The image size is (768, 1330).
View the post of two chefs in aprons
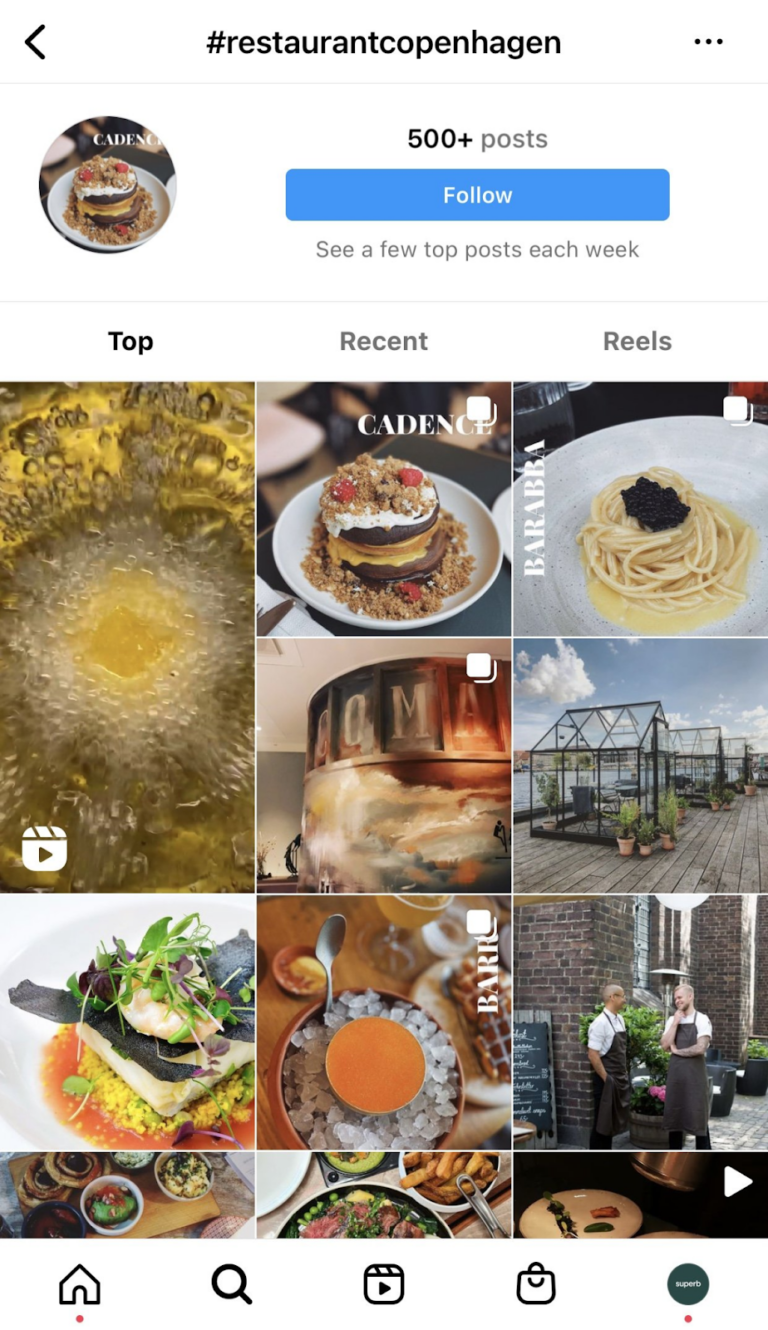tap(641, 1022)
